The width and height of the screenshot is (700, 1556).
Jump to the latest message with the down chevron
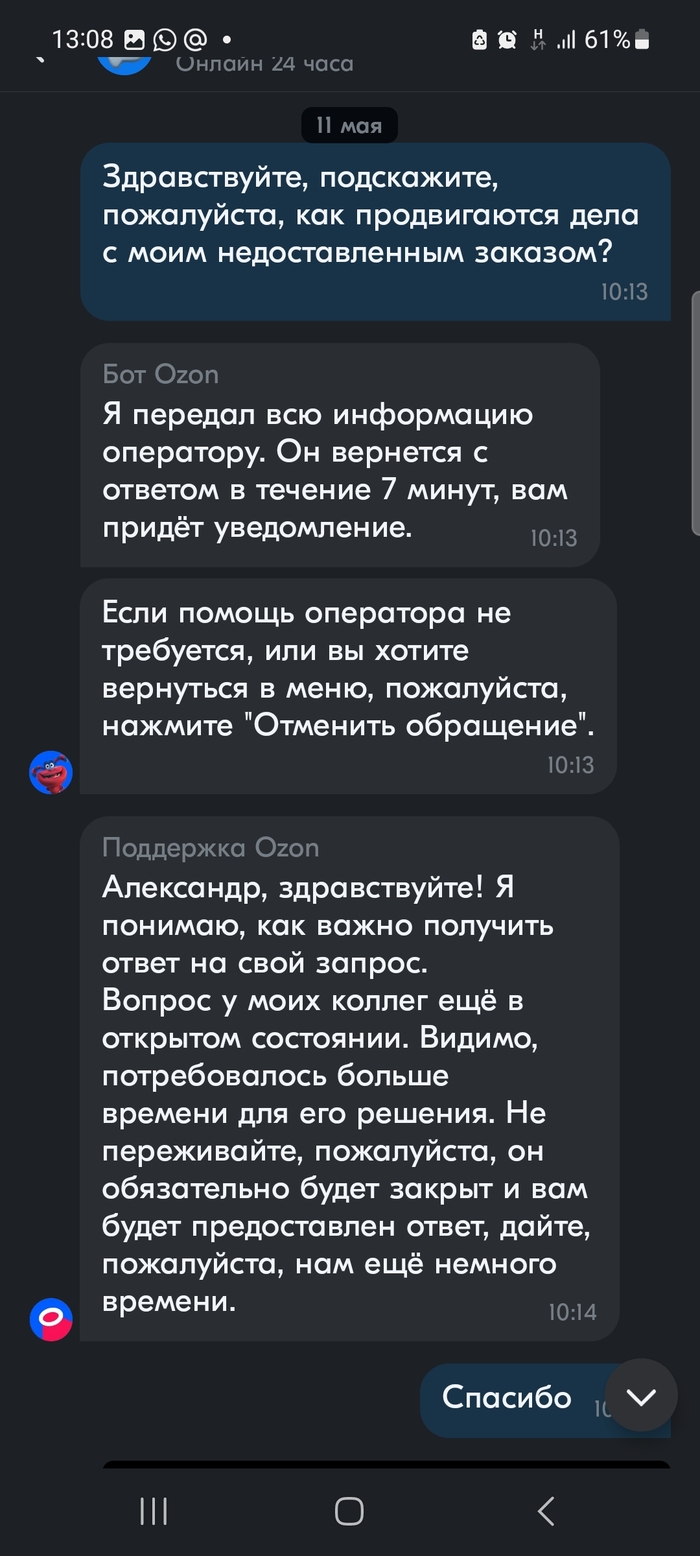[x=641, y=1395]
